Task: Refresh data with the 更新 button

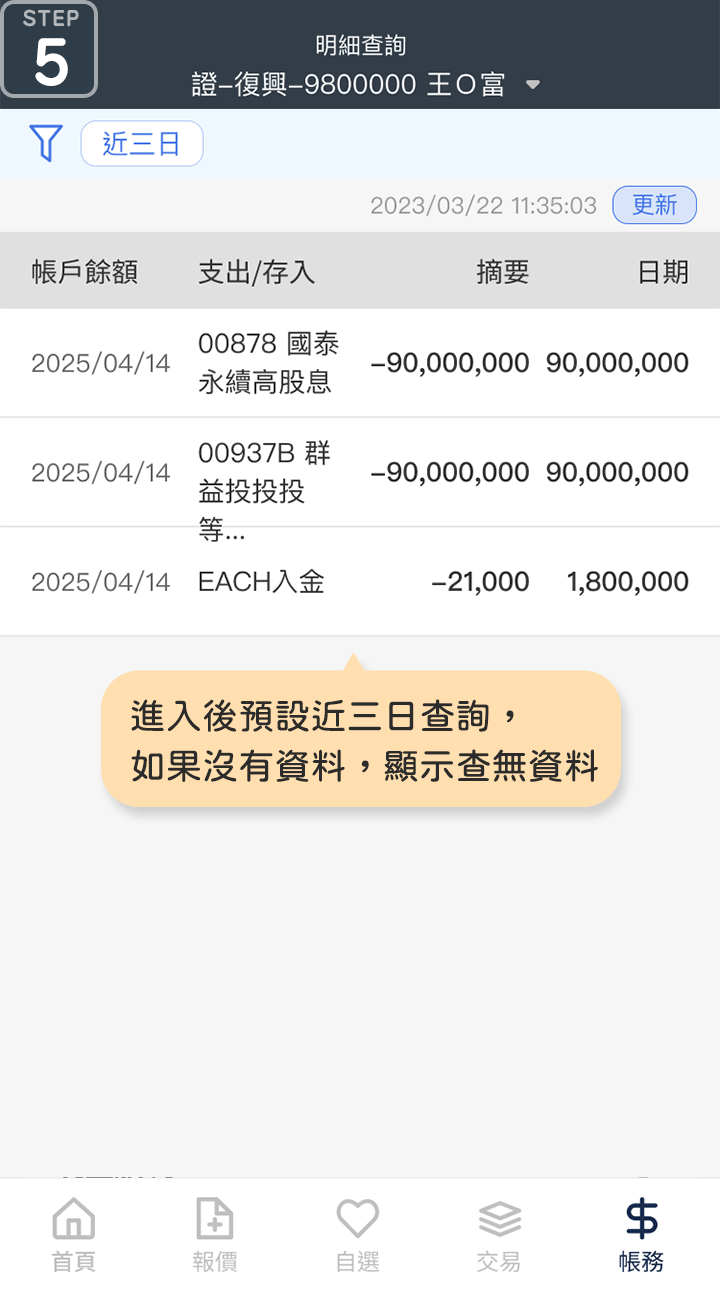Action: click(654, 205)
